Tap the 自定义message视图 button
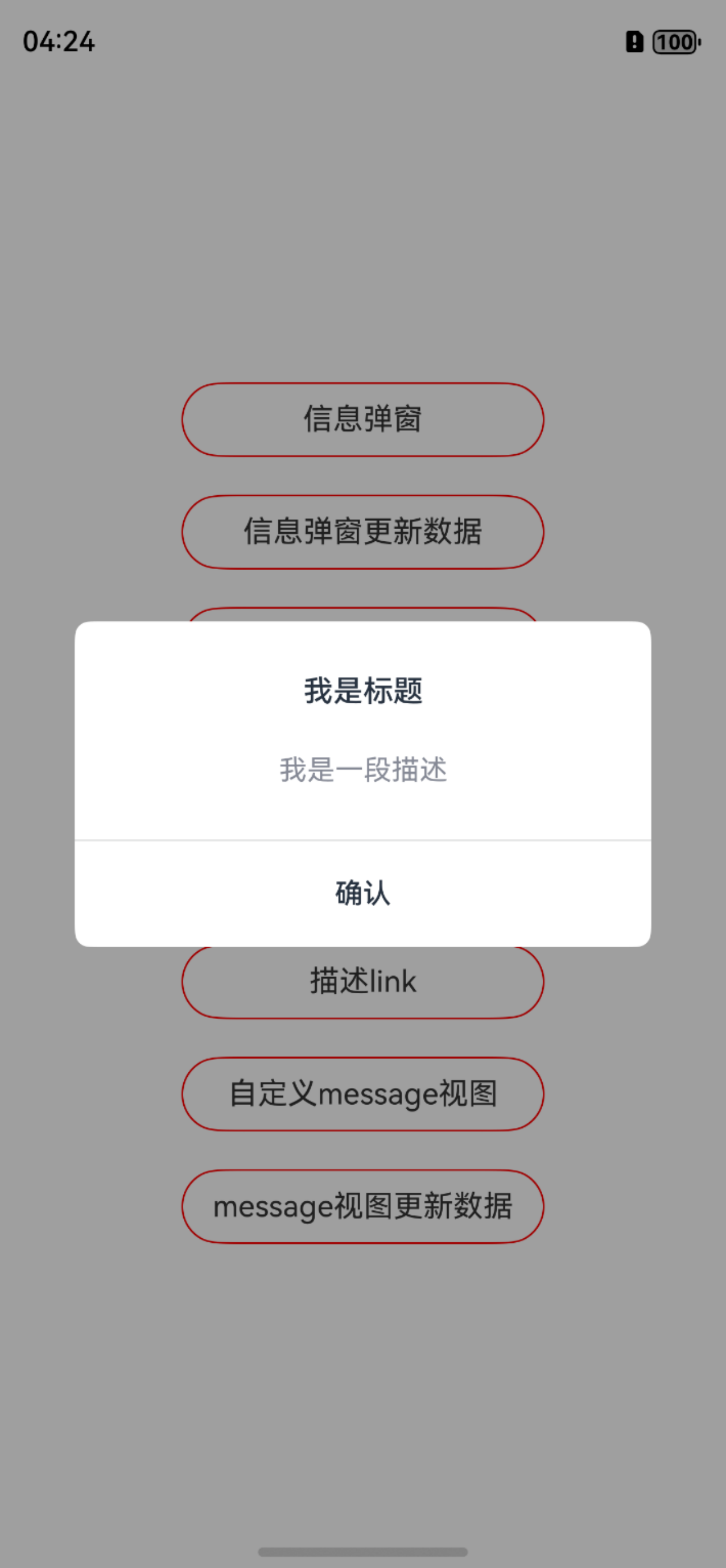The height and width of the screenshot is (1568, 726). [362, 1094]
